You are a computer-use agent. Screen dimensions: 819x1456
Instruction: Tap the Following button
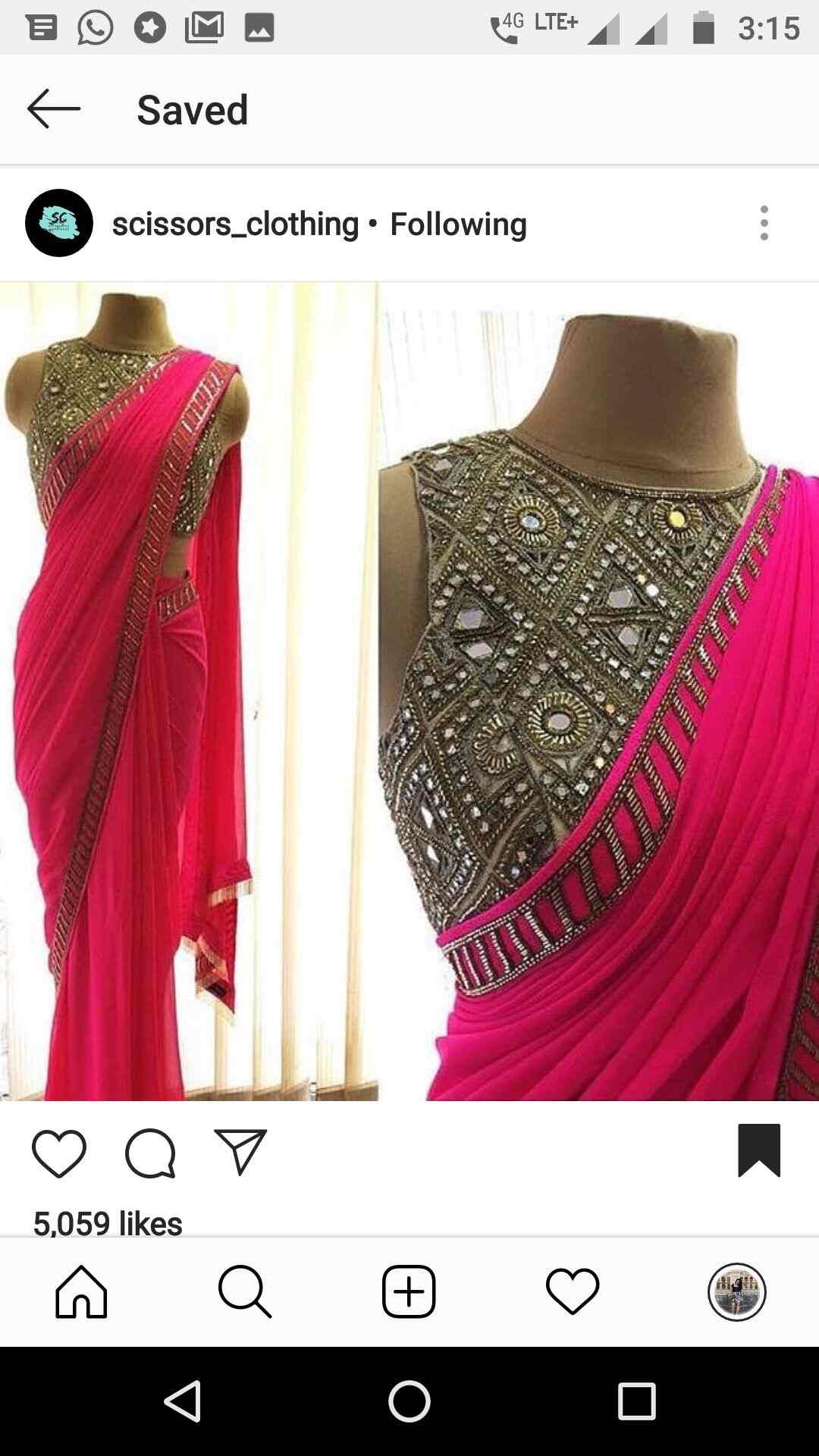pyautogui.click(x=458, y=224)
